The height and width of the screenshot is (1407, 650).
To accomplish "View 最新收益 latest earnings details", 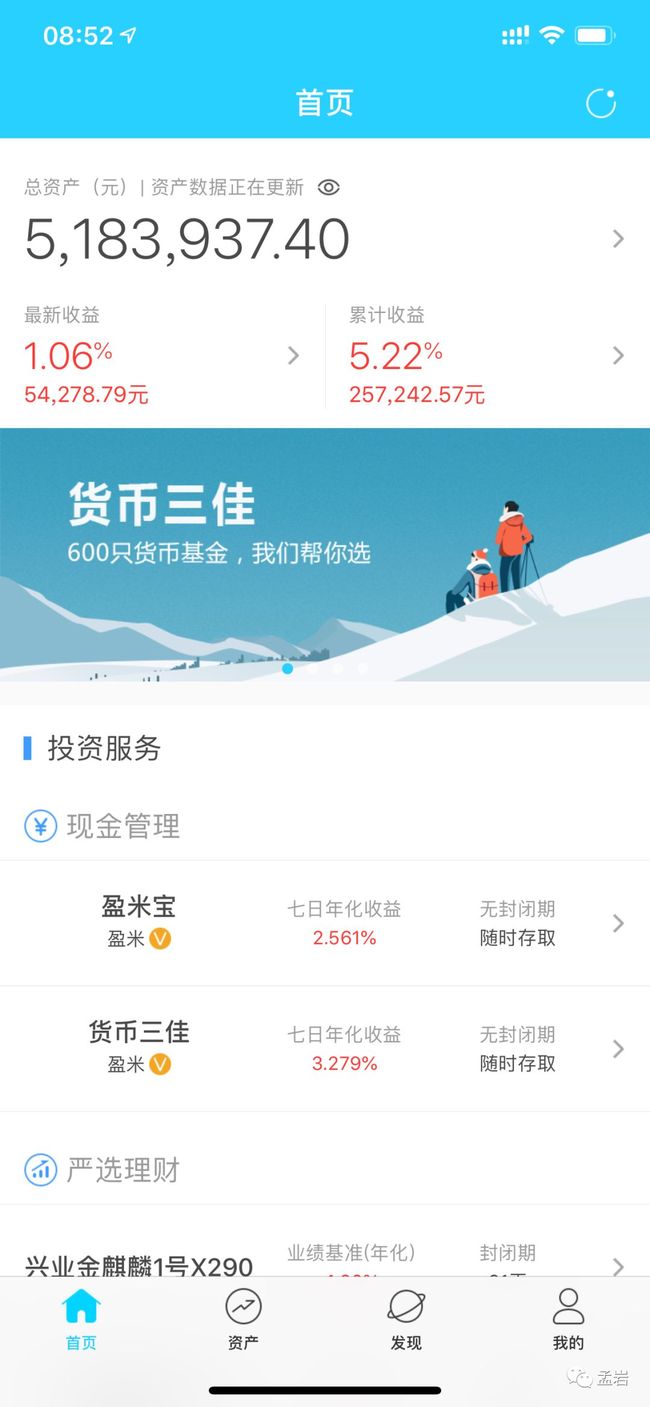I will (162, 355).
